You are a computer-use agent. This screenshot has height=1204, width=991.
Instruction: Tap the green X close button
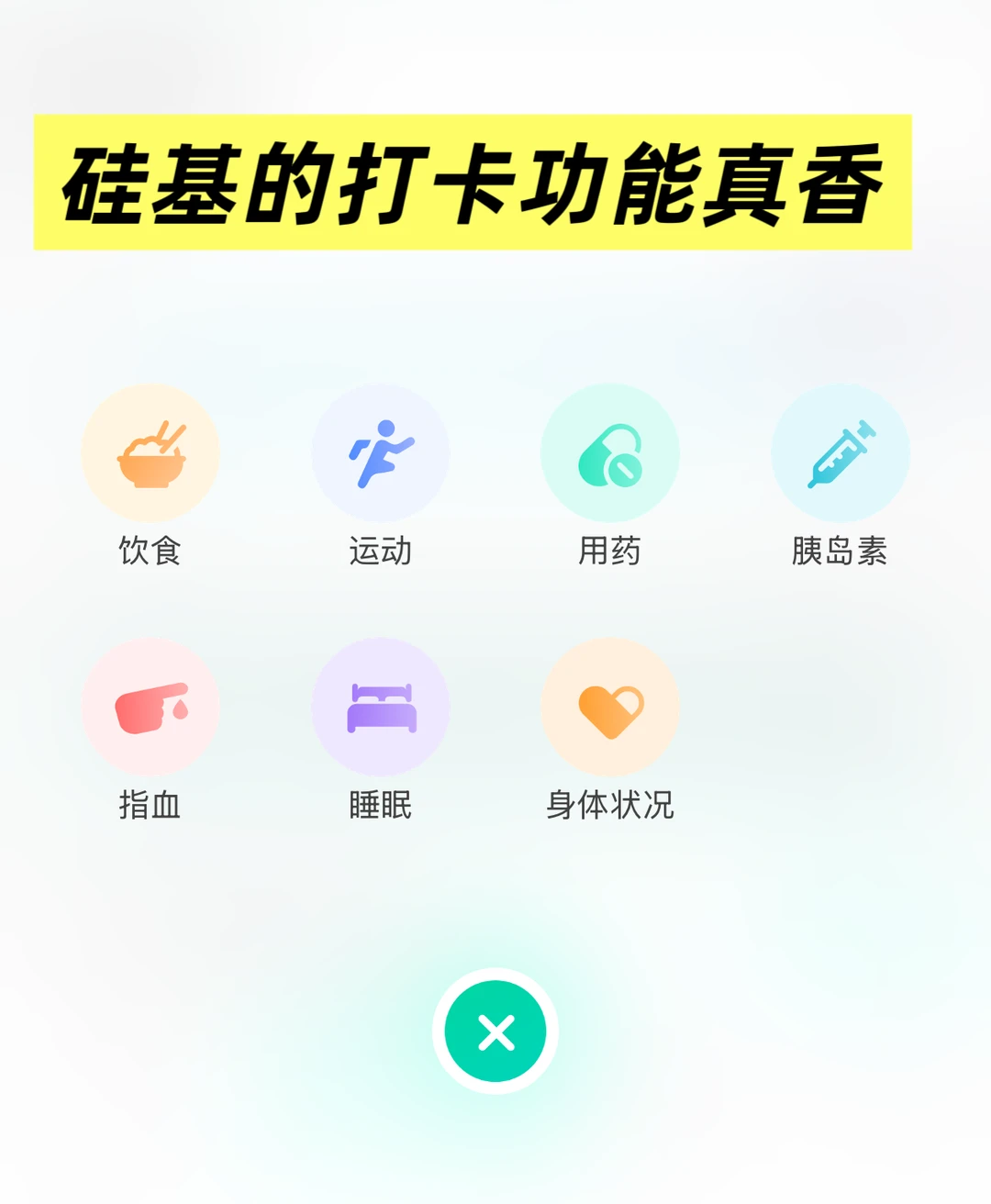point(495,1031)
